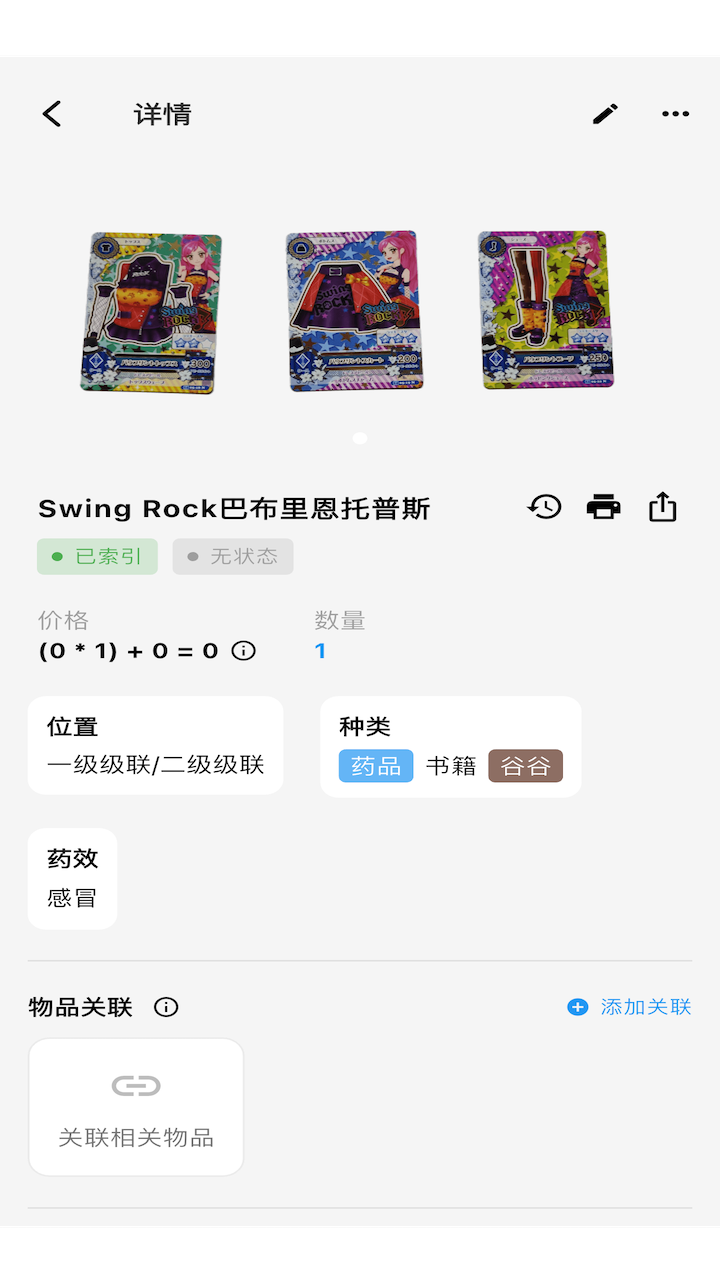The width and height of the screenshot is (720, 1280).
Task: Select the 书籍 category tag
Action: [451, 766]
